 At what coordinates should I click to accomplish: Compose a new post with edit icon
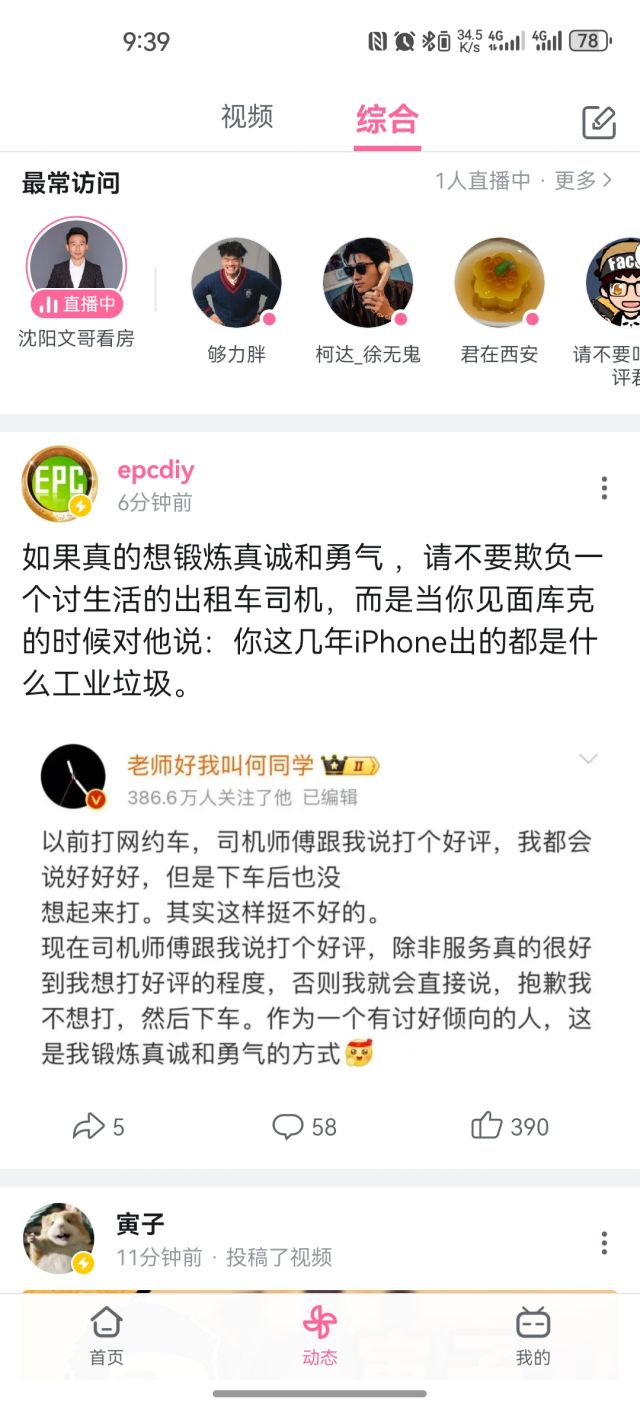coord(599,122)
